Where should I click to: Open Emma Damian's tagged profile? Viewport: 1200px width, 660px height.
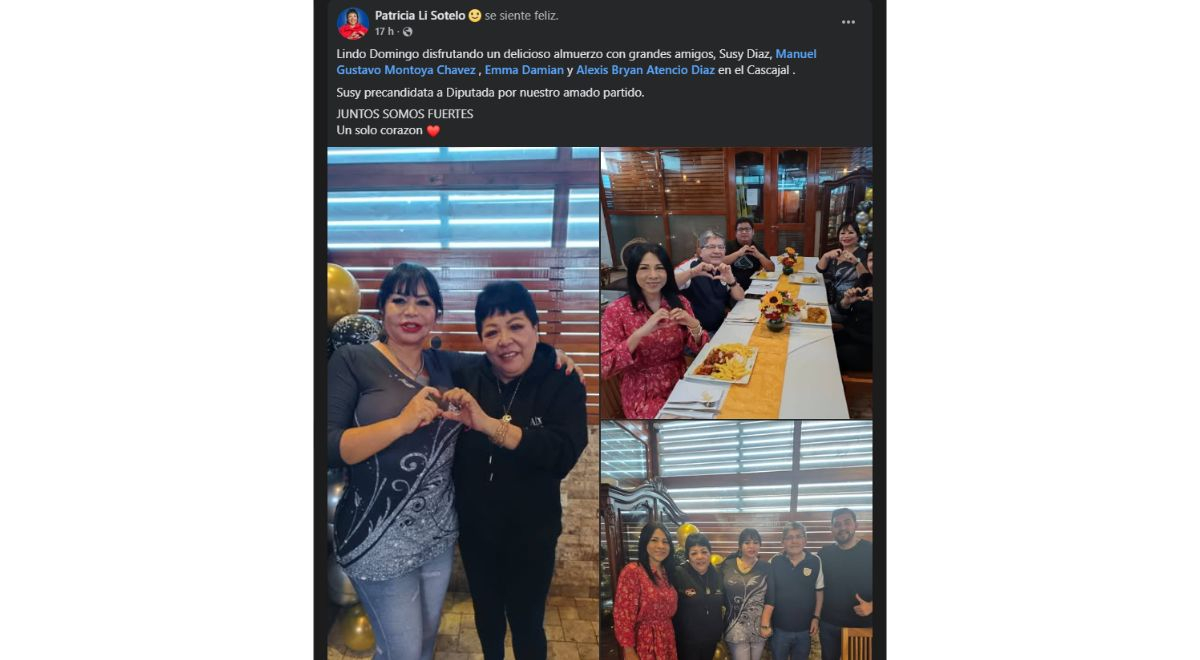(524, 70)
